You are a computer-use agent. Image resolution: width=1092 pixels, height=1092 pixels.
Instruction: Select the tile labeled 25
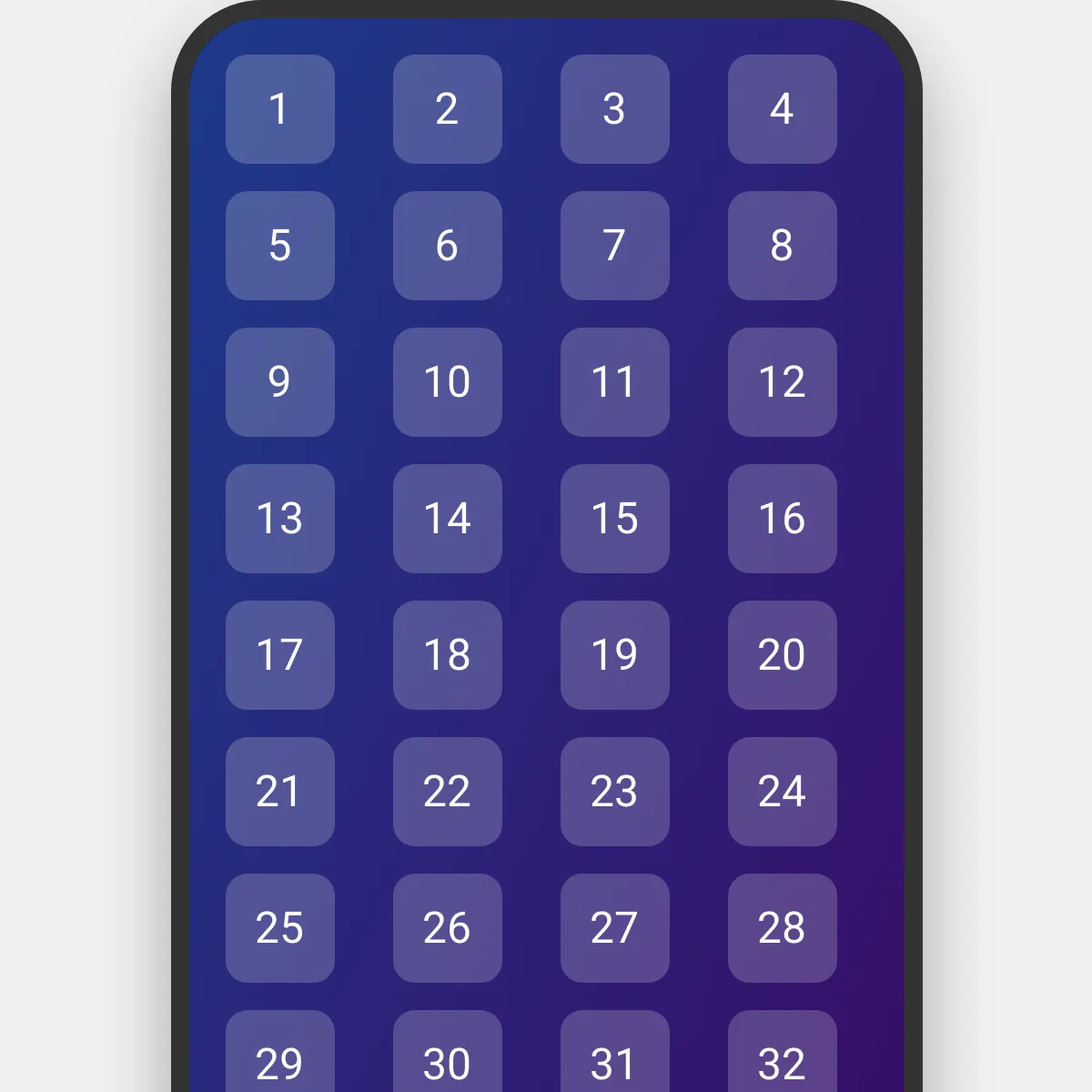coord(280,928)
